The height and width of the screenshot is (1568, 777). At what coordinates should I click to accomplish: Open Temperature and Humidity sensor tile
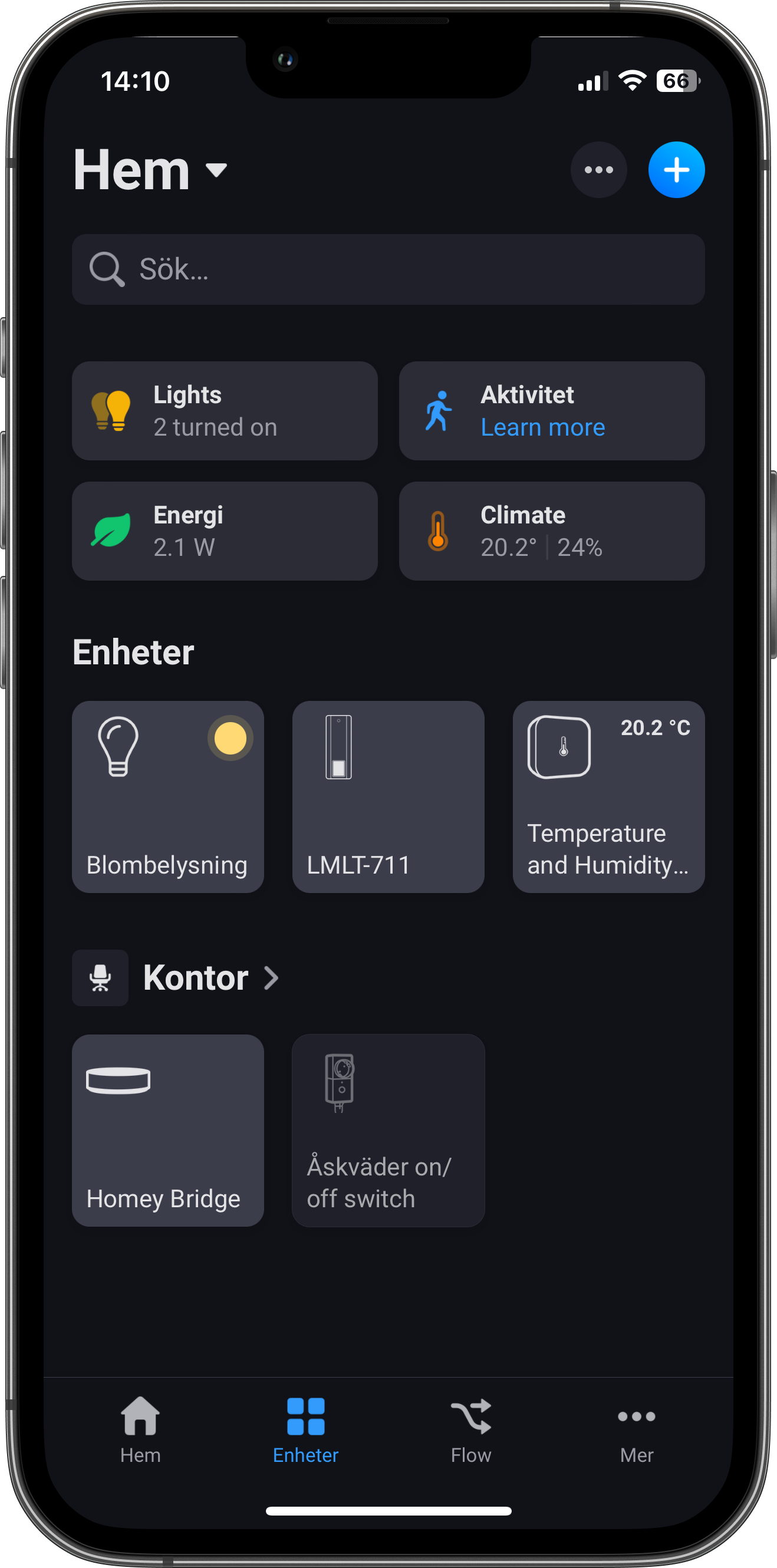click(608, 797)
